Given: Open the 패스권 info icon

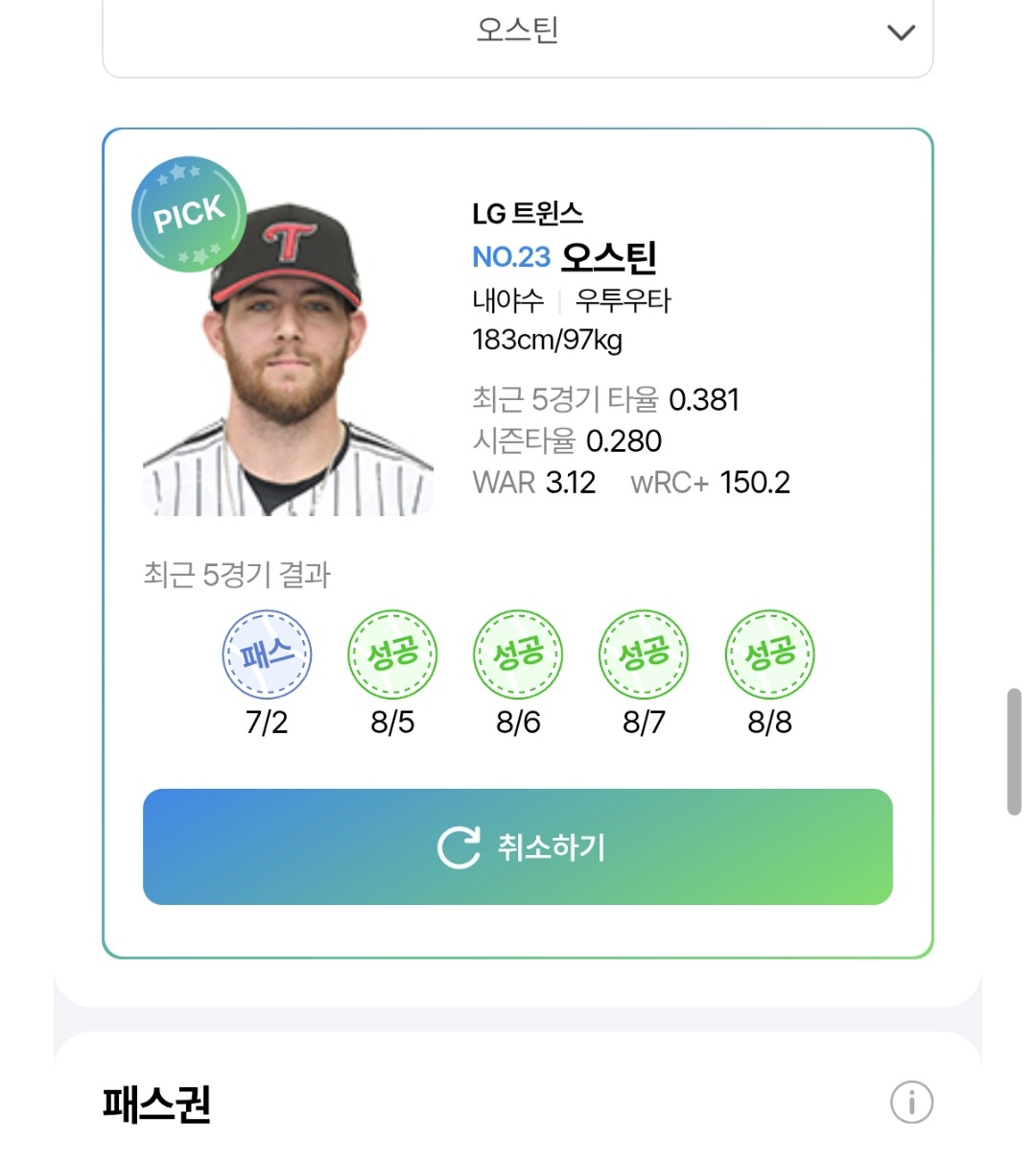Looking at the screenshot, I should (910, 1103).
